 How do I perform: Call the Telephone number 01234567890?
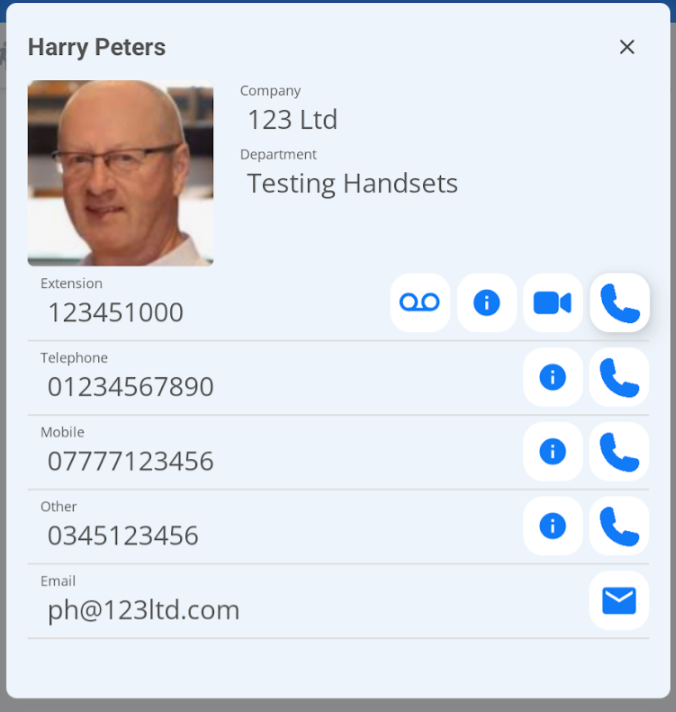[620, 377]
